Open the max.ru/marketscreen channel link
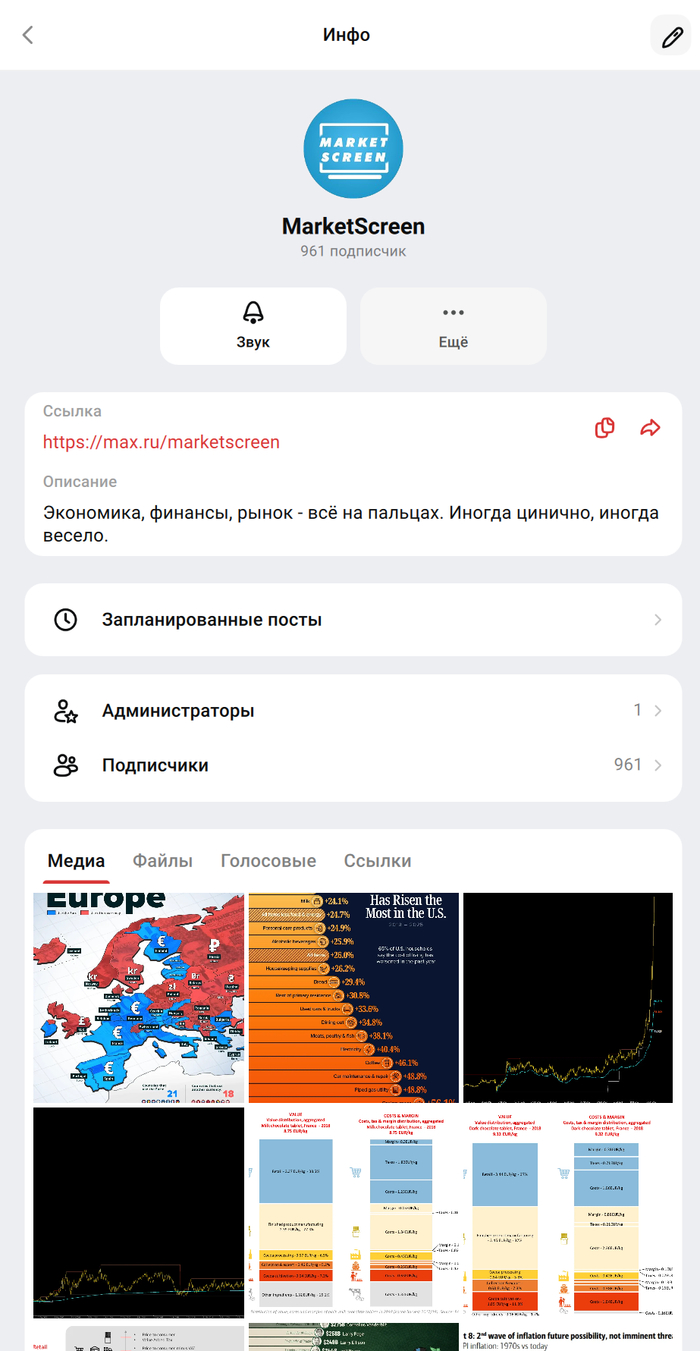 pyautogui.click(x=161, y=441)
